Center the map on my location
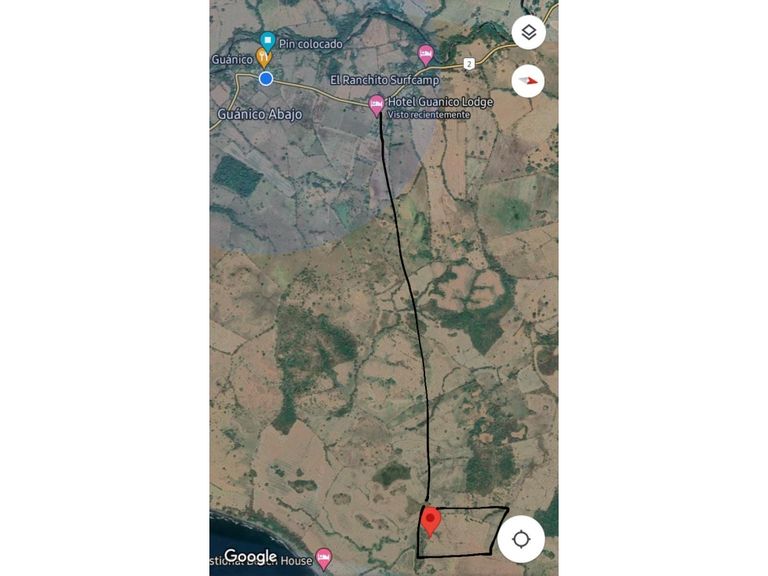This screenshot has width=768, height=576. [x=521, y=540]
